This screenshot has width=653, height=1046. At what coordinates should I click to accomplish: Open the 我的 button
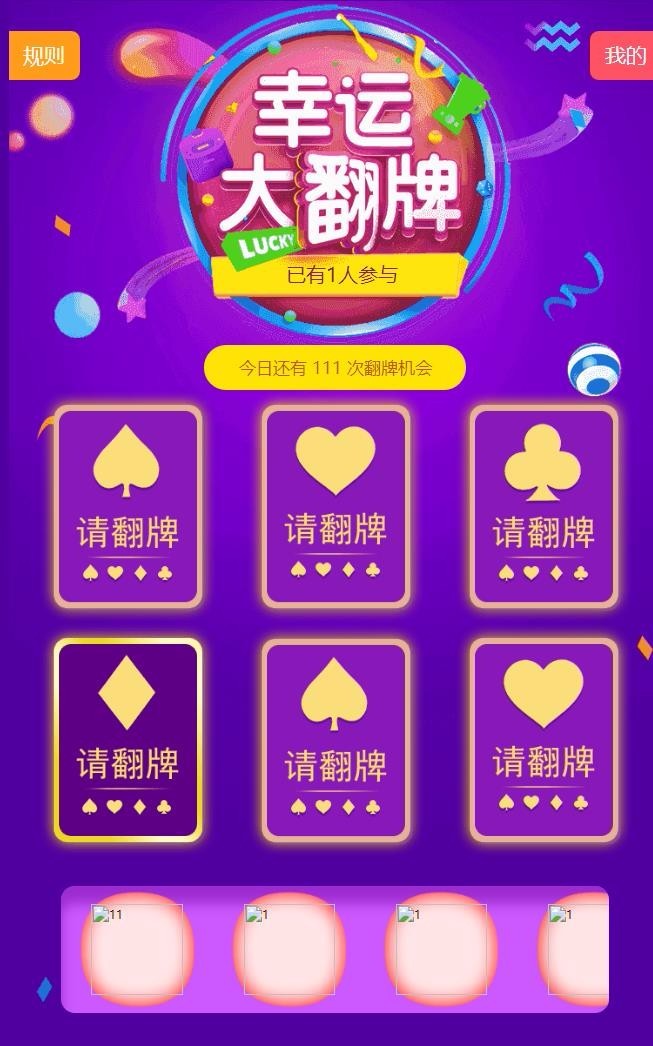tap(622, 55)
